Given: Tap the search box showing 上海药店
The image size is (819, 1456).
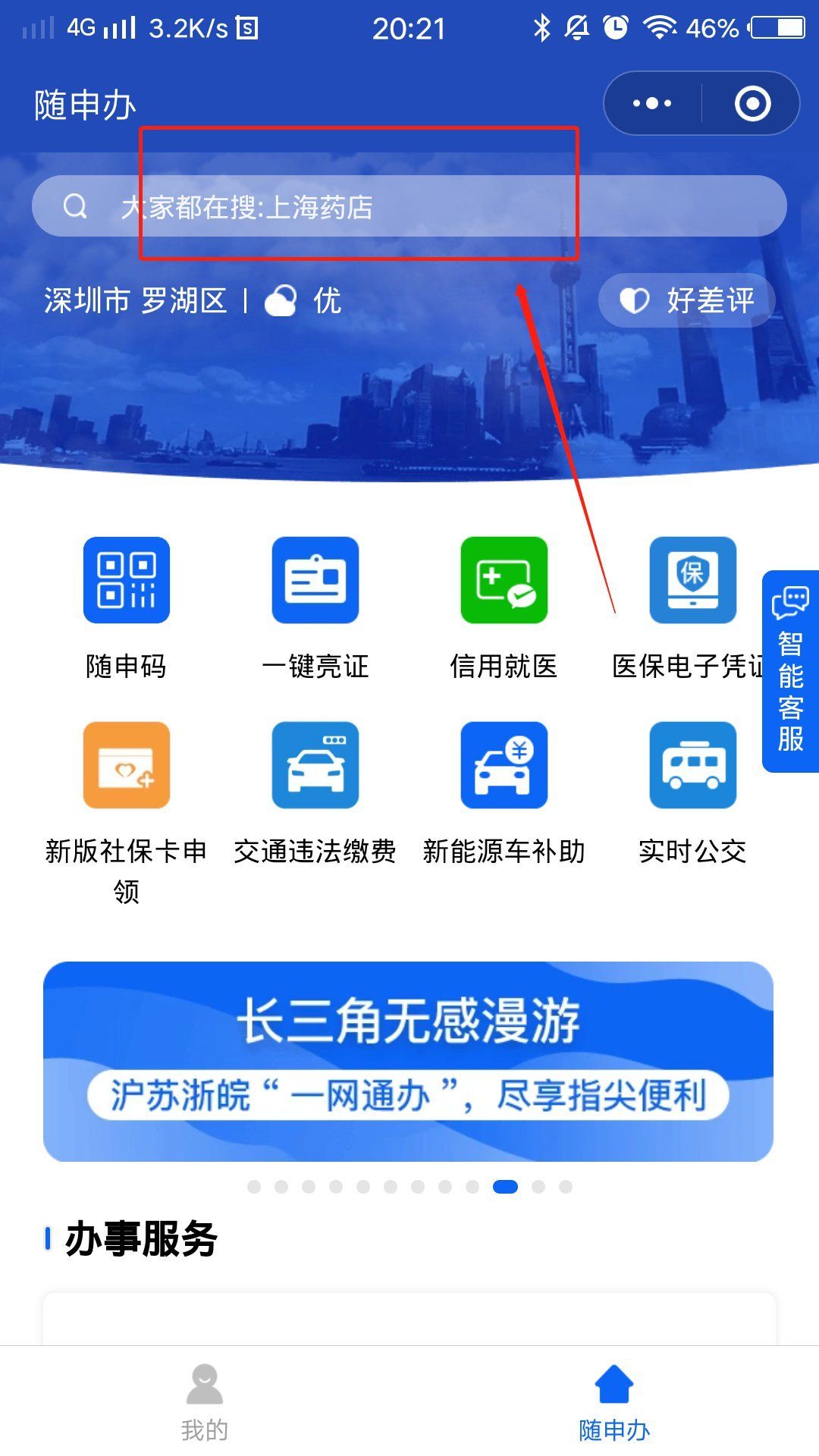Looking at the screenshot, I should coord(409,206).
